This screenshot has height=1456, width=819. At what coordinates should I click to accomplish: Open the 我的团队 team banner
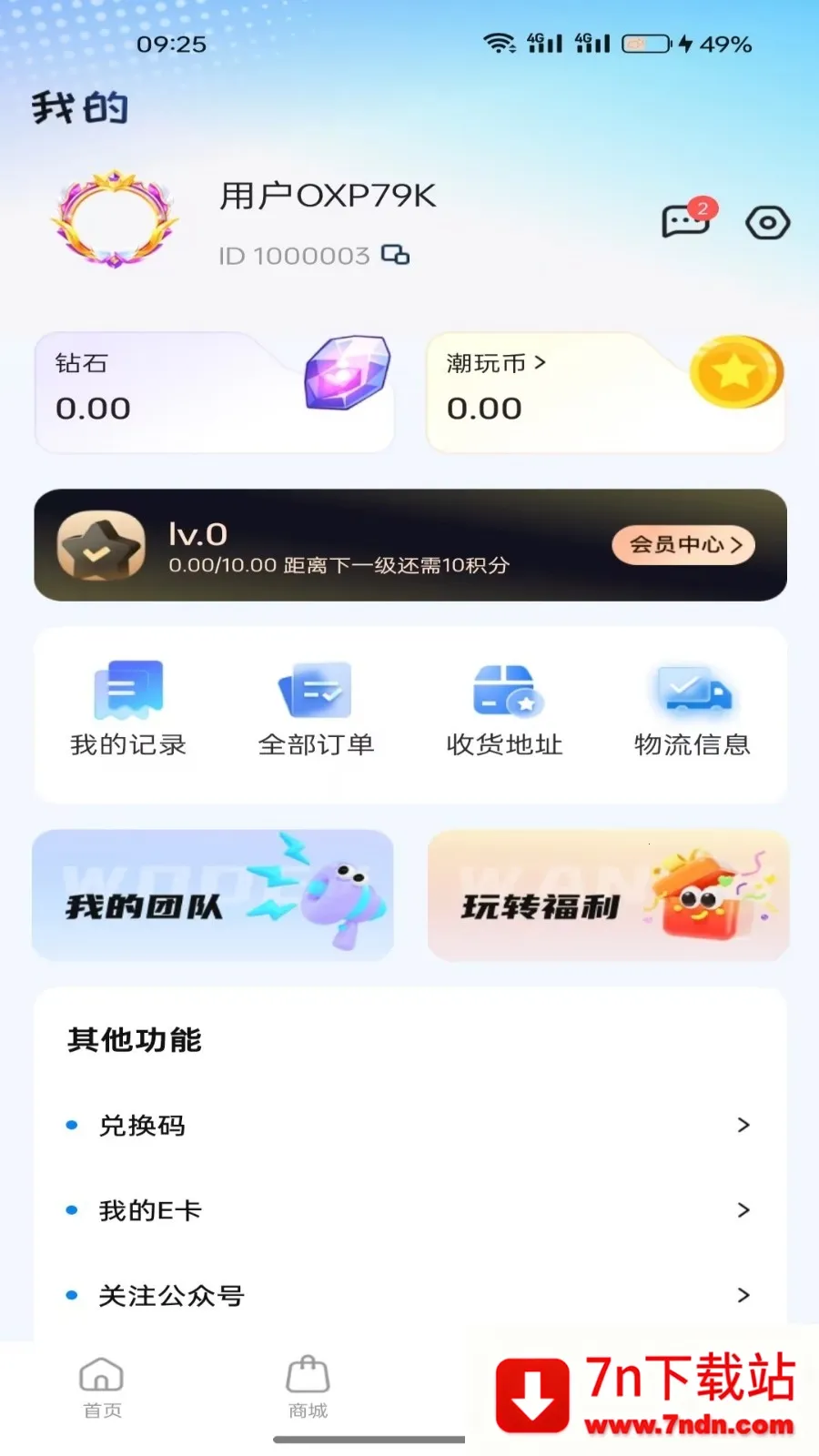[212, 896]
